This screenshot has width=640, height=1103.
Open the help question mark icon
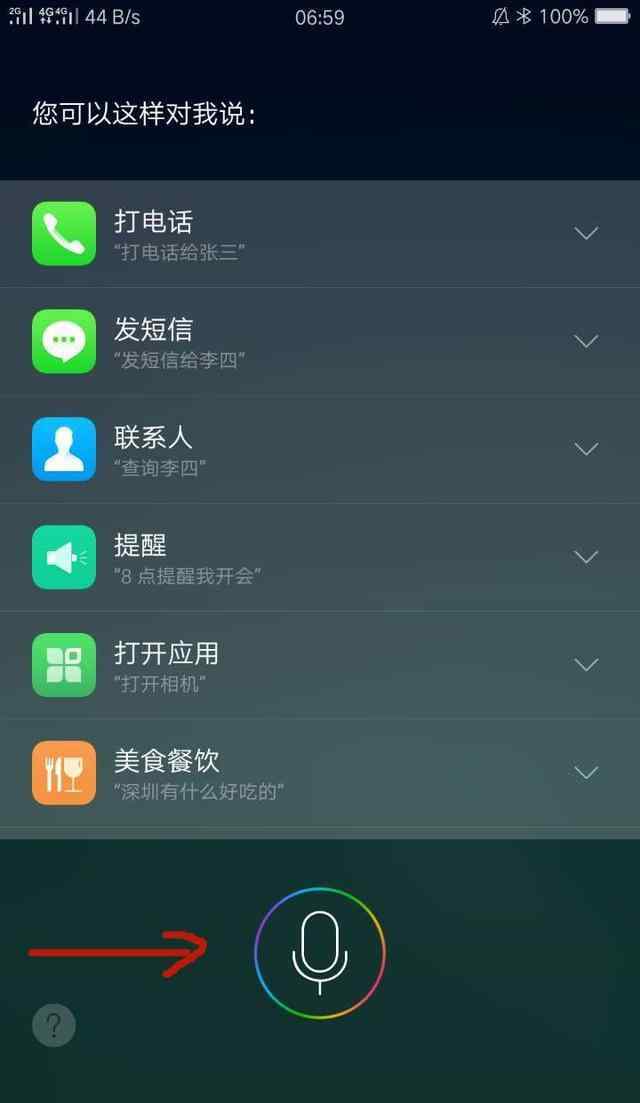click(x=54, y=1026)
